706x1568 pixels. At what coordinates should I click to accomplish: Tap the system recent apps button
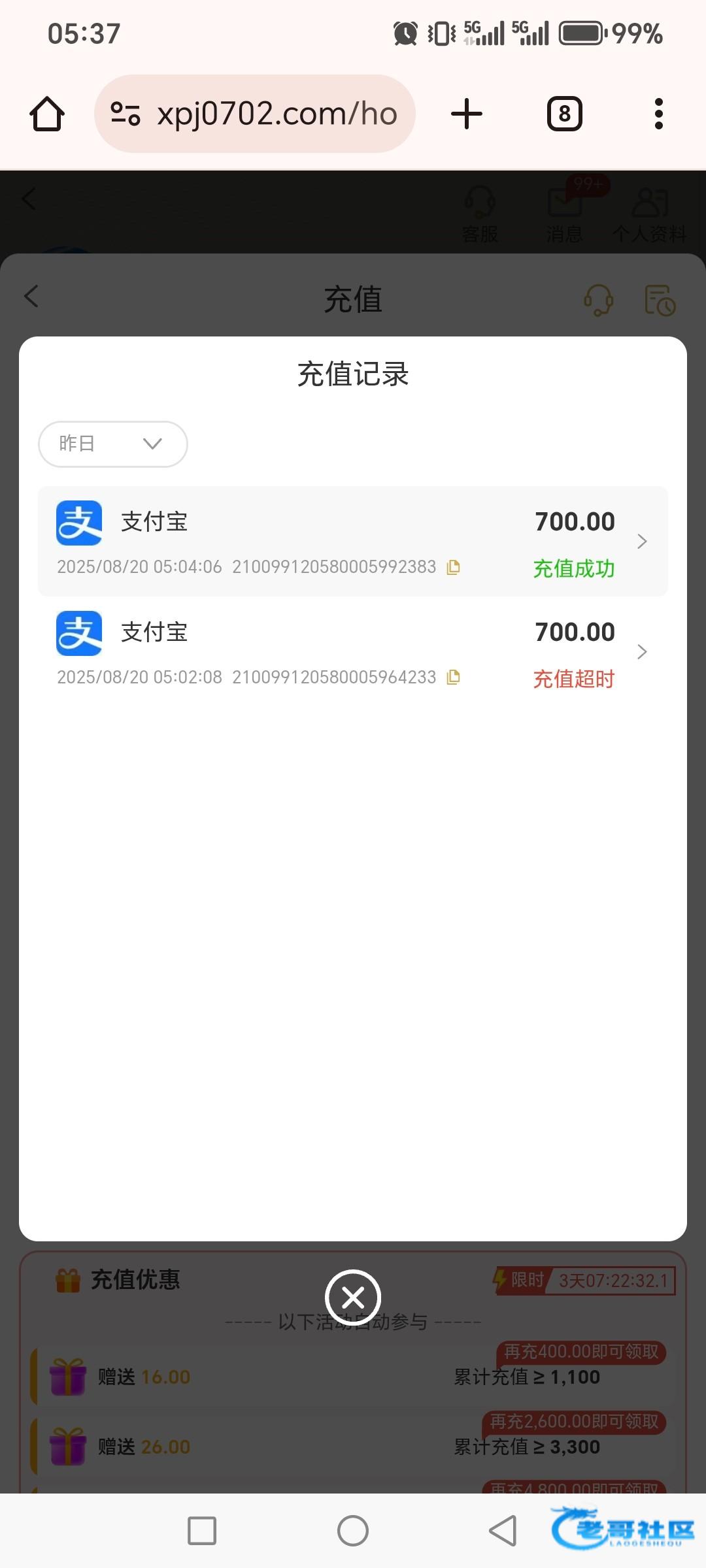coord(202,1530)
